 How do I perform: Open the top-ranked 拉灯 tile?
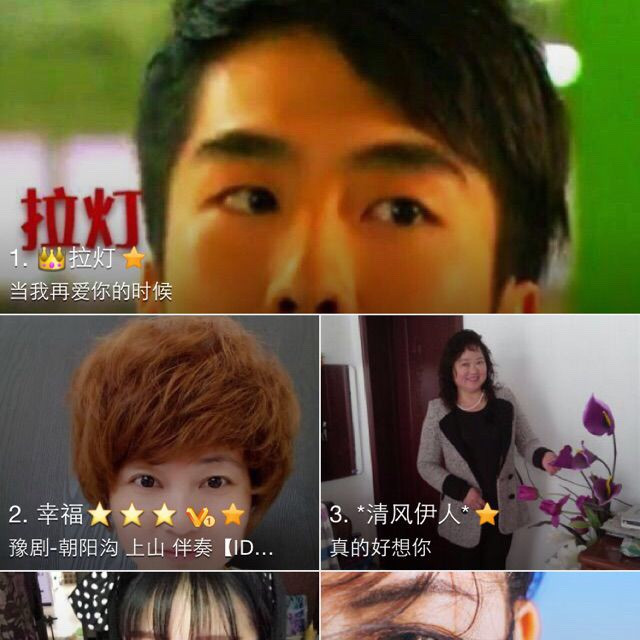click(x=320, y=160)
